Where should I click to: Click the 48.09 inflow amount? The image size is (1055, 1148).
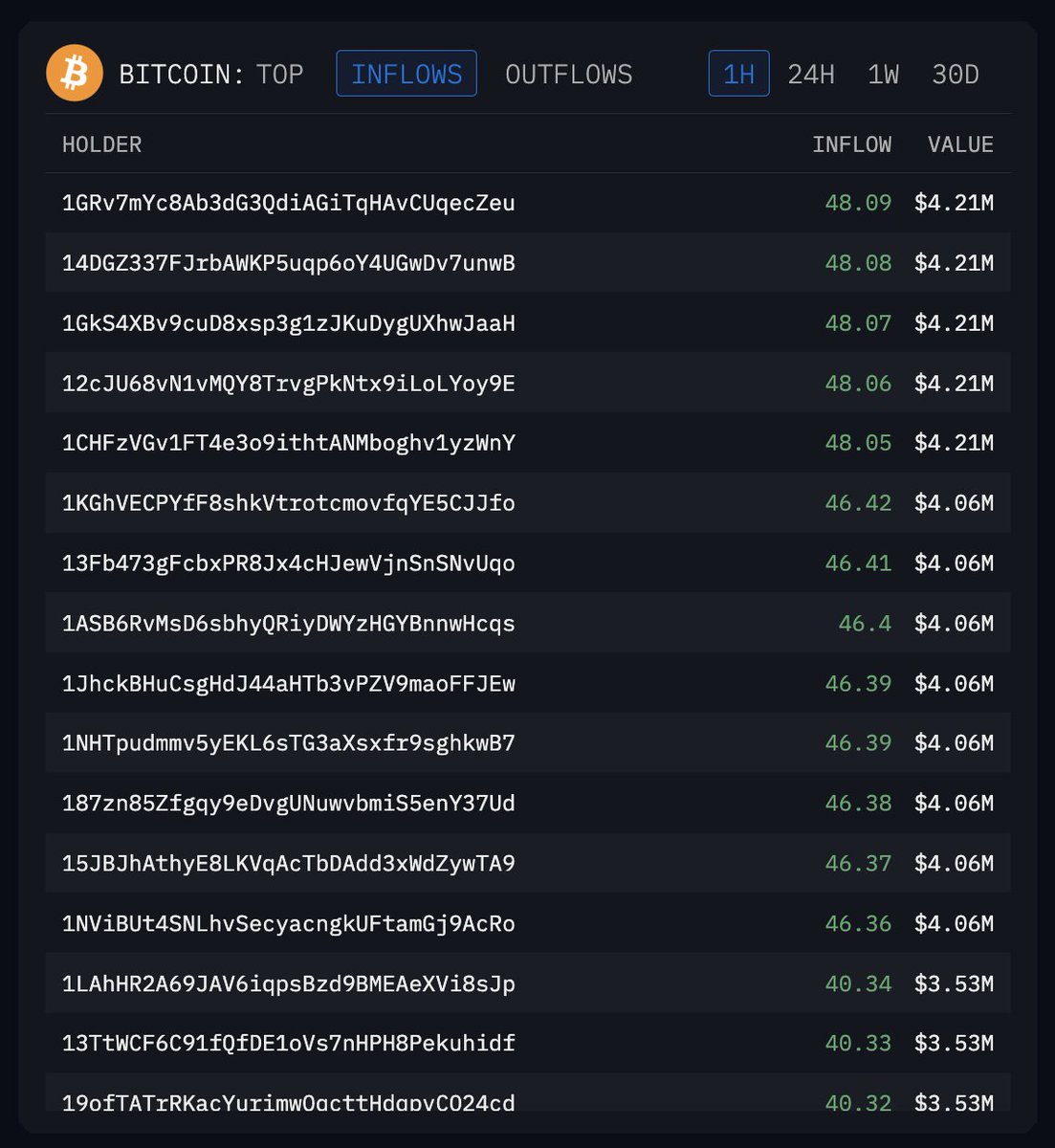click(x=857, y=203)
